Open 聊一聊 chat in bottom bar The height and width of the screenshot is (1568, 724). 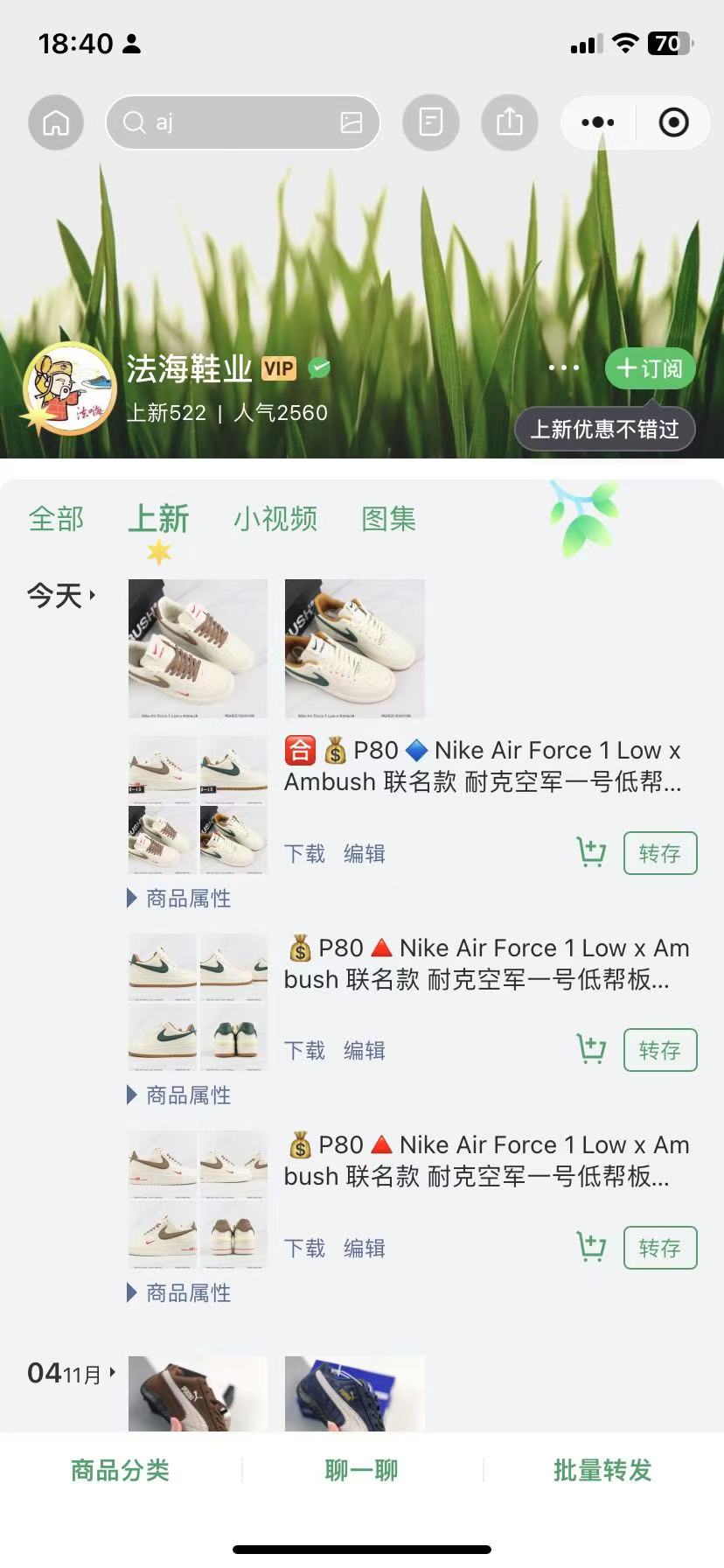[x=361, y=1470]
